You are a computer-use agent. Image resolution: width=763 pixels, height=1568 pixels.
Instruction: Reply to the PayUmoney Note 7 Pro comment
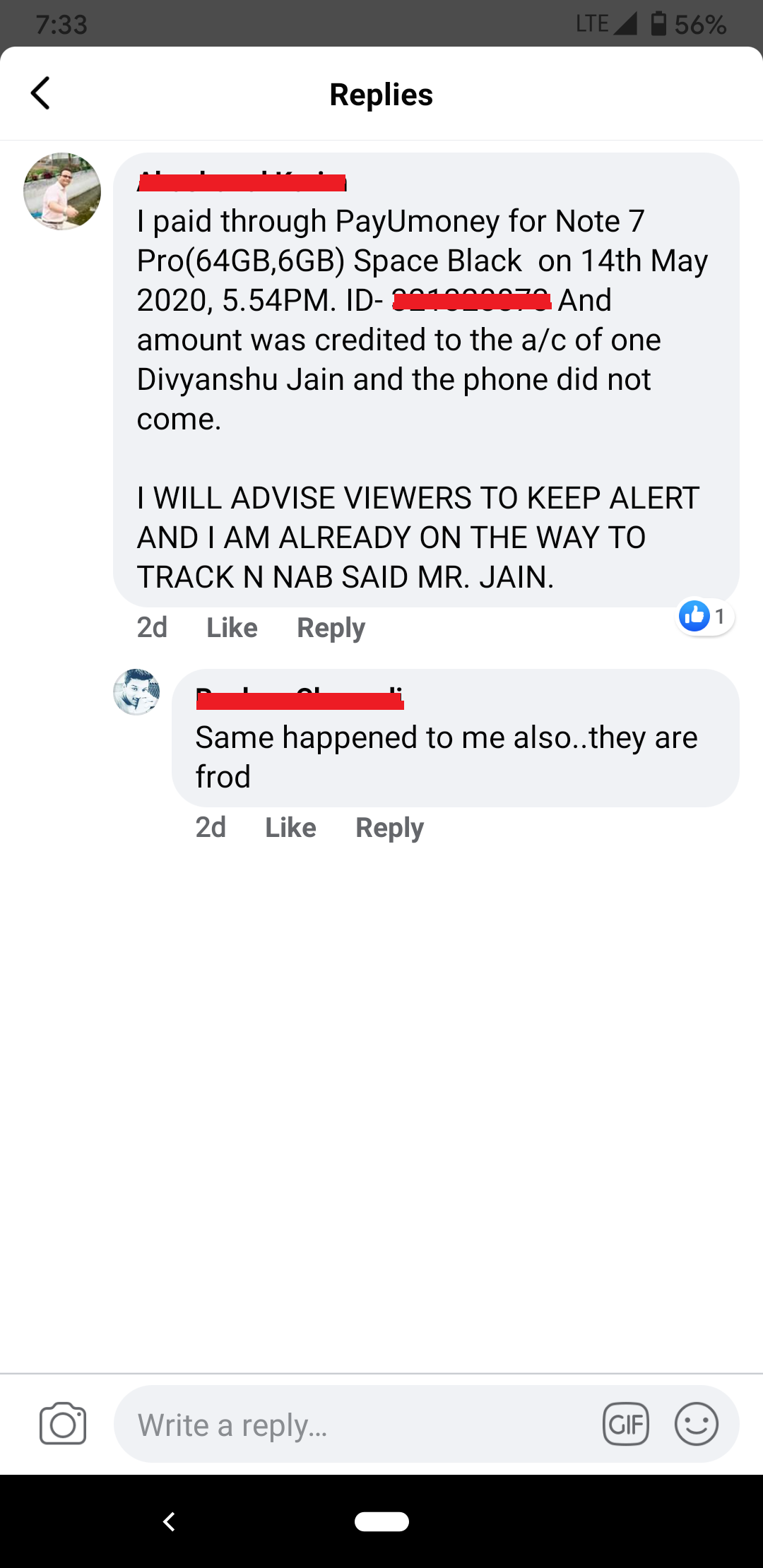(331, 627)
